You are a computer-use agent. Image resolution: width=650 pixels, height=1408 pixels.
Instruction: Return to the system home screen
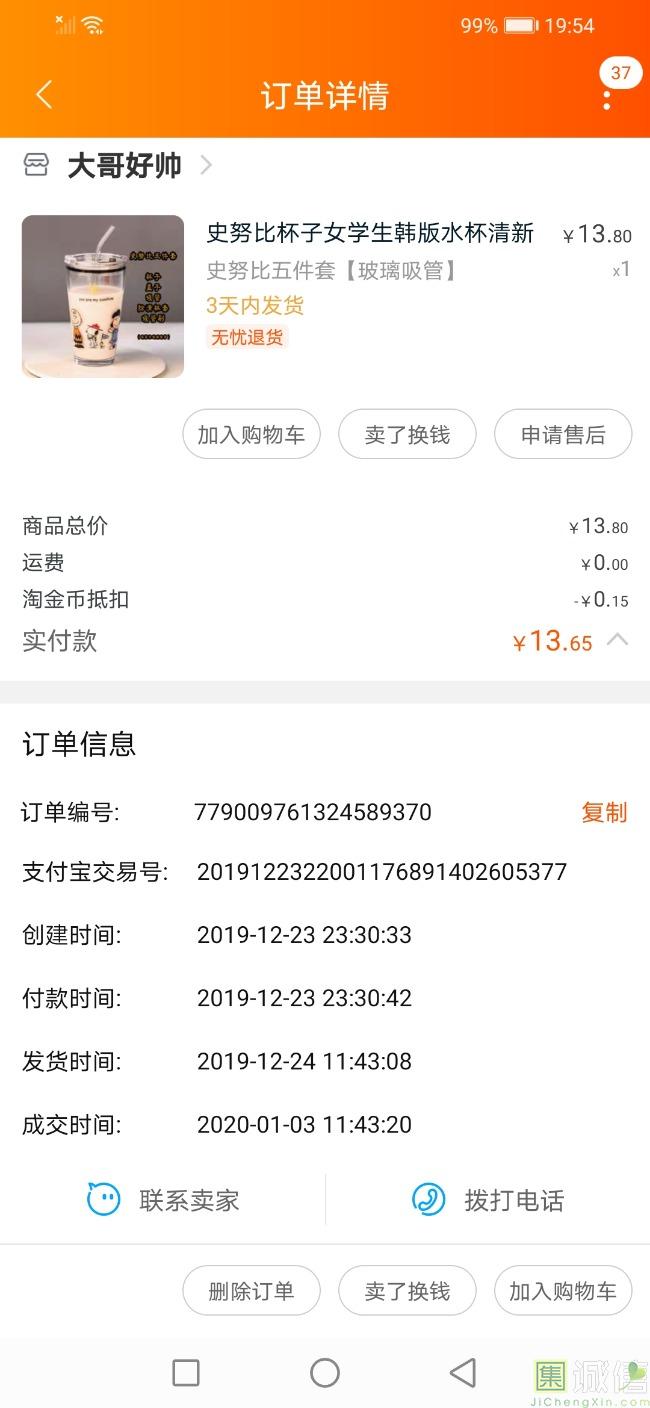point(325,1373)
